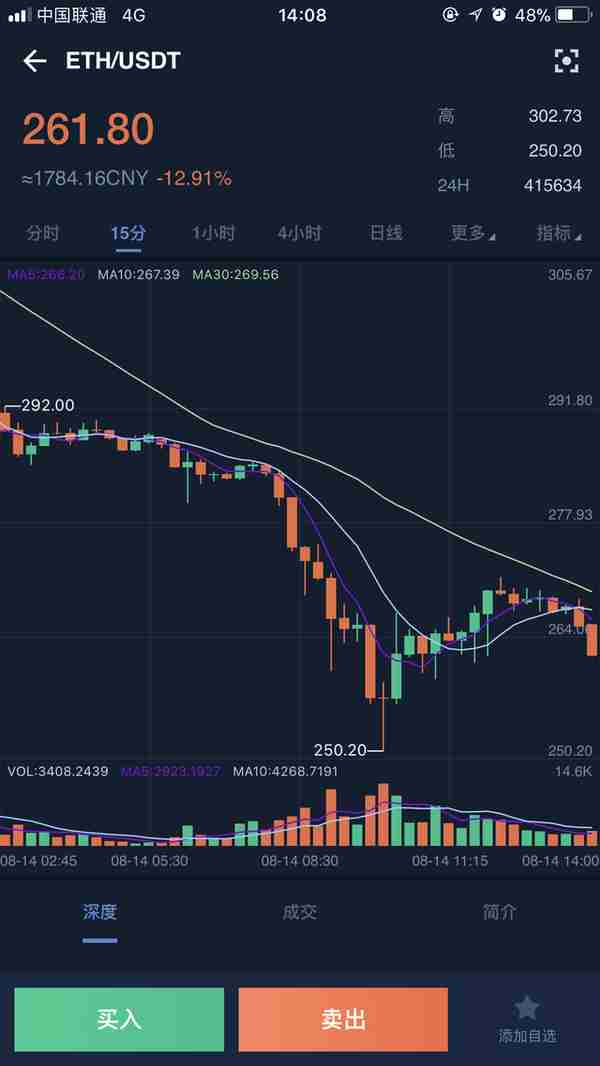Select the 4小时 interval tab
The height and width of the screenshot is (1066, 600).
(299, 234)
